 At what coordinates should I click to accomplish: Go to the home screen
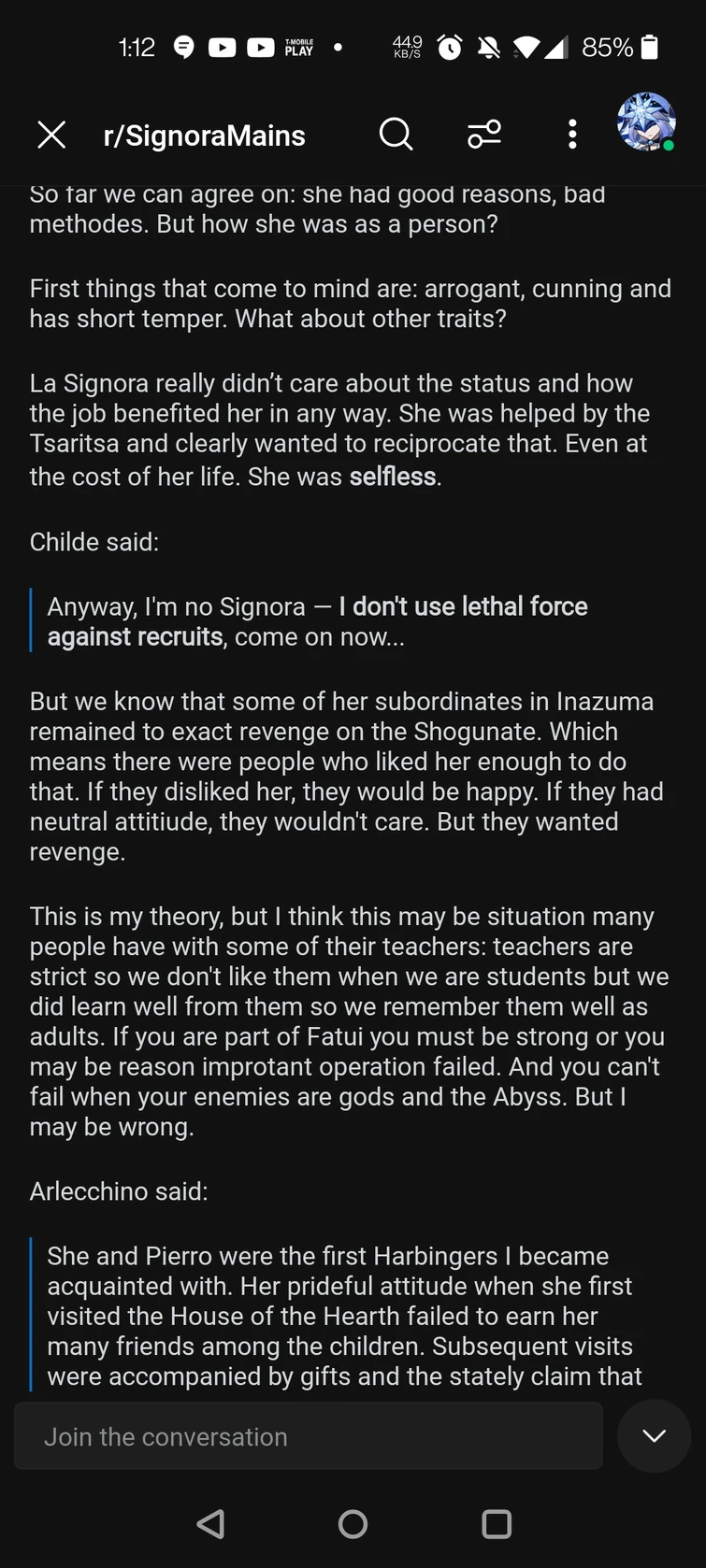point(353,1524)
